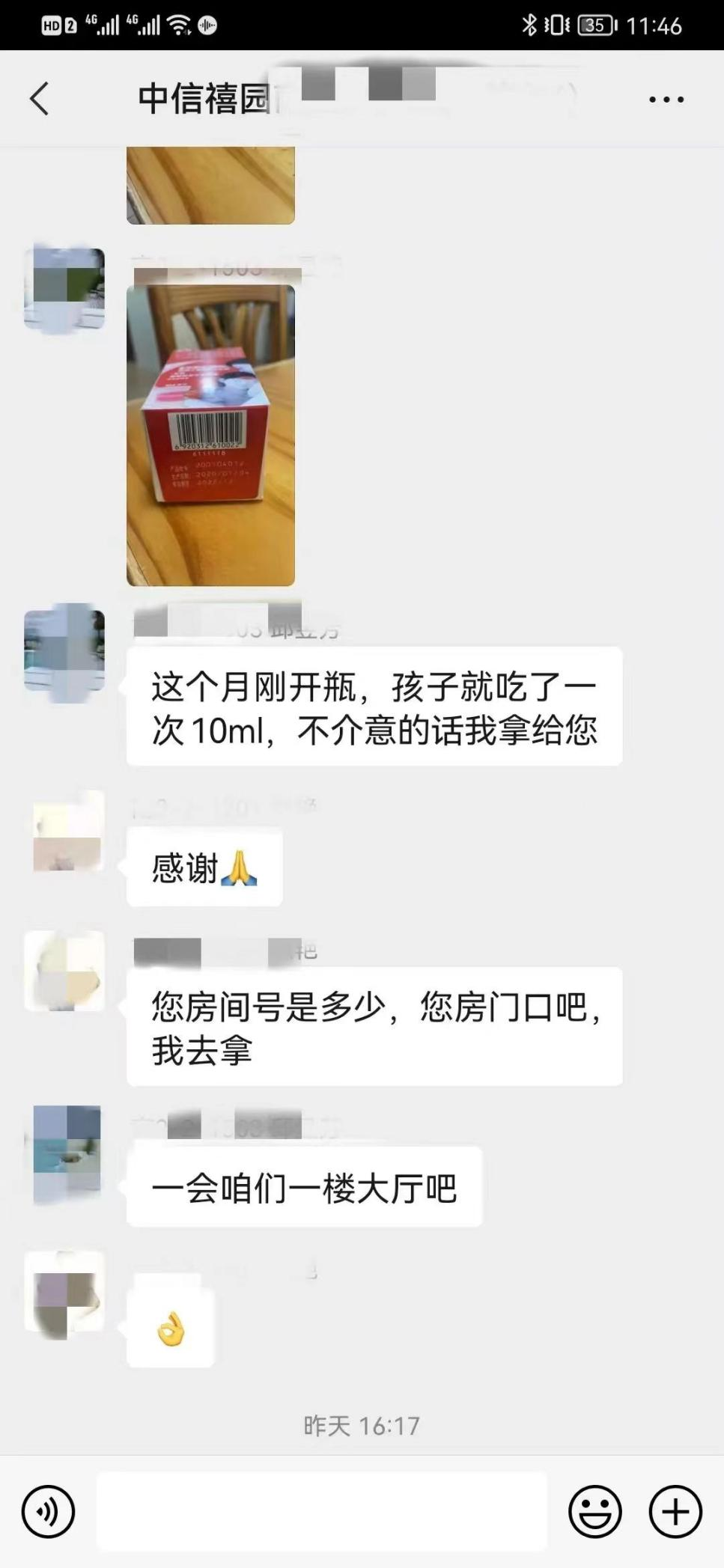
Task: Tap the 一会咱们一楼大厅吧 message bubble
Action: click(x=303, y=1188)
